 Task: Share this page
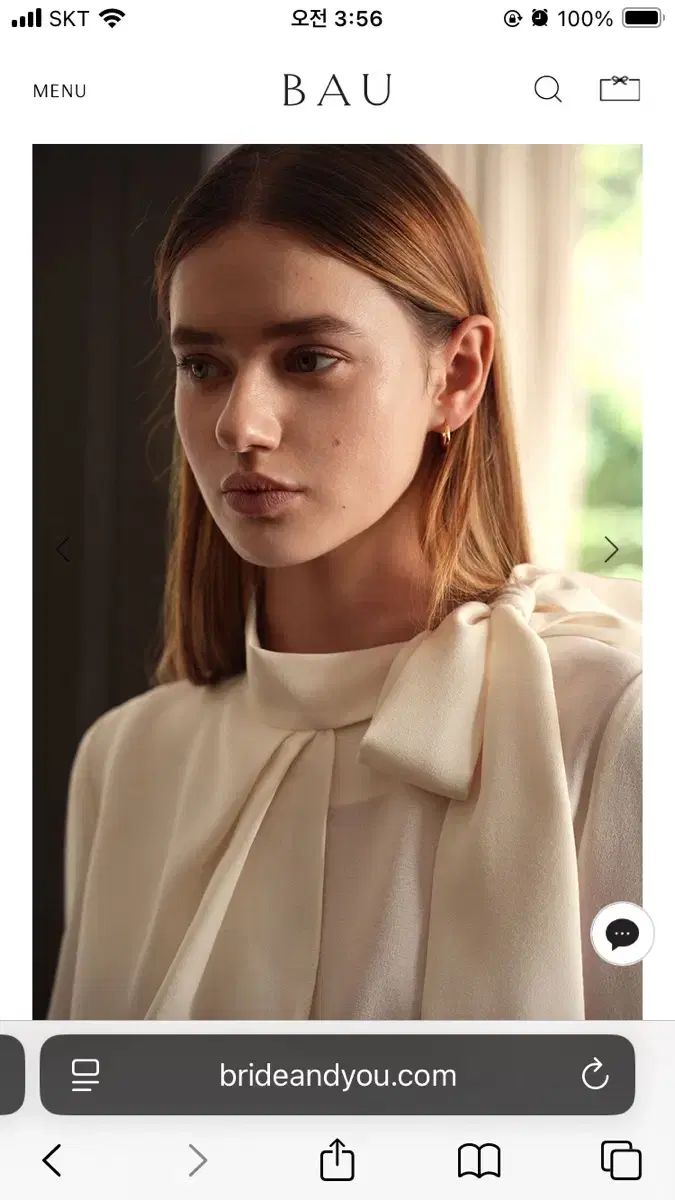(337, 1160)
